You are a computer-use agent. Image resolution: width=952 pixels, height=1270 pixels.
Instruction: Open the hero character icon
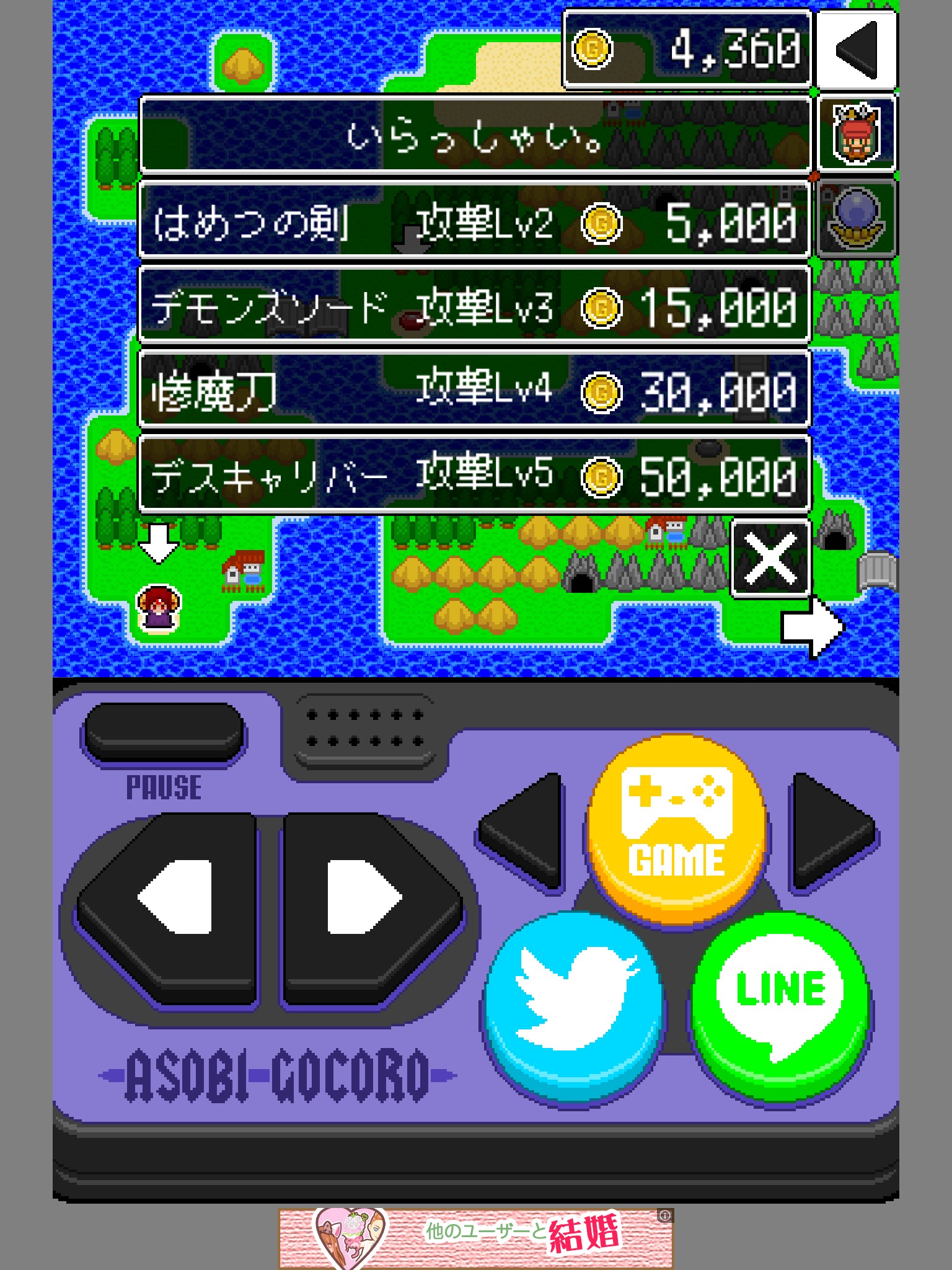click(857, 134)
